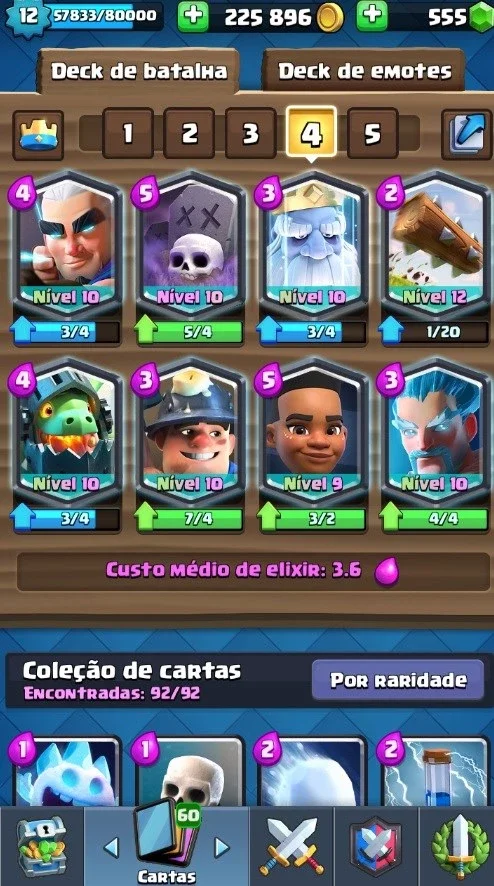Open the crown icon beside the deck slots
Image resolution: width=494 pixels, height=886 pixels.
coord(38,134)
